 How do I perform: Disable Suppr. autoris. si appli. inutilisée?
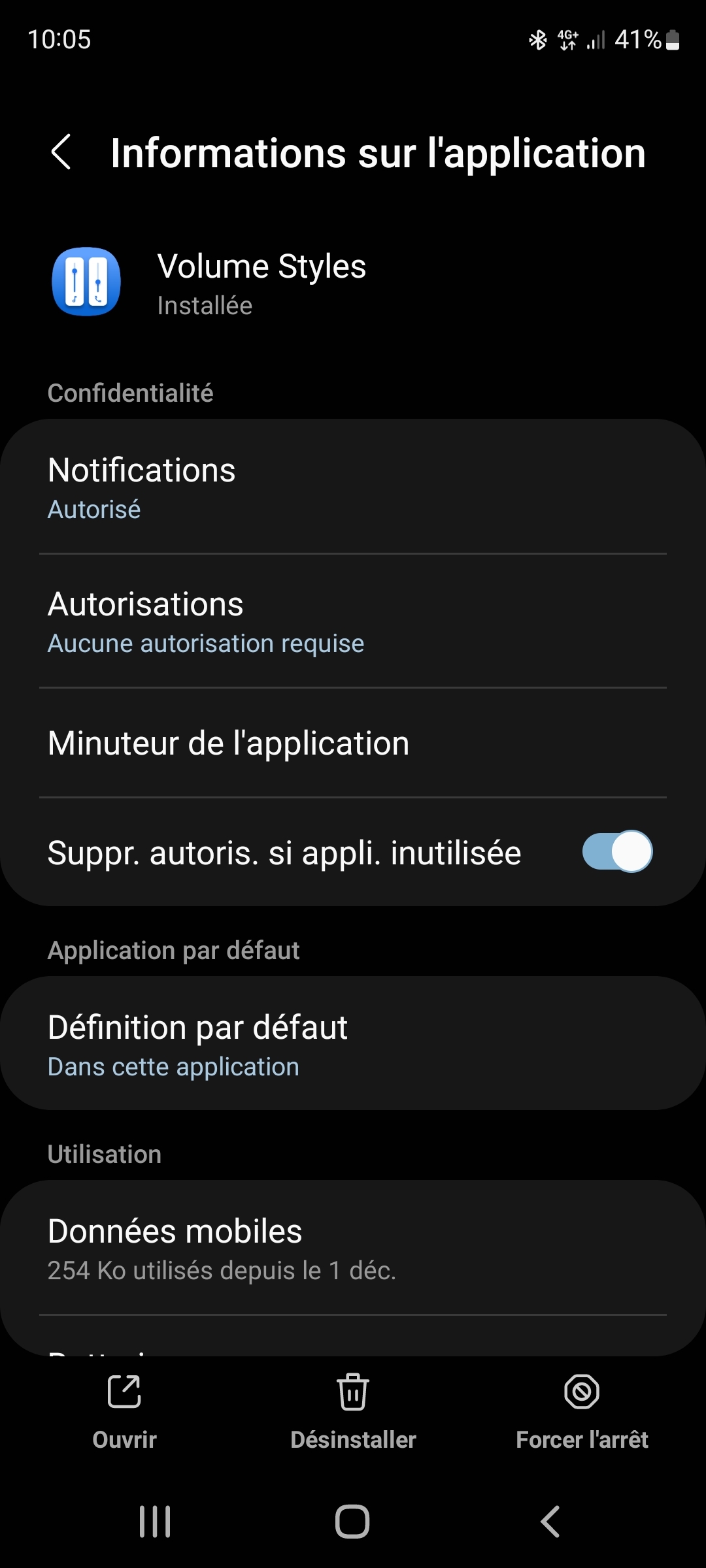click(x=616, y=852)
